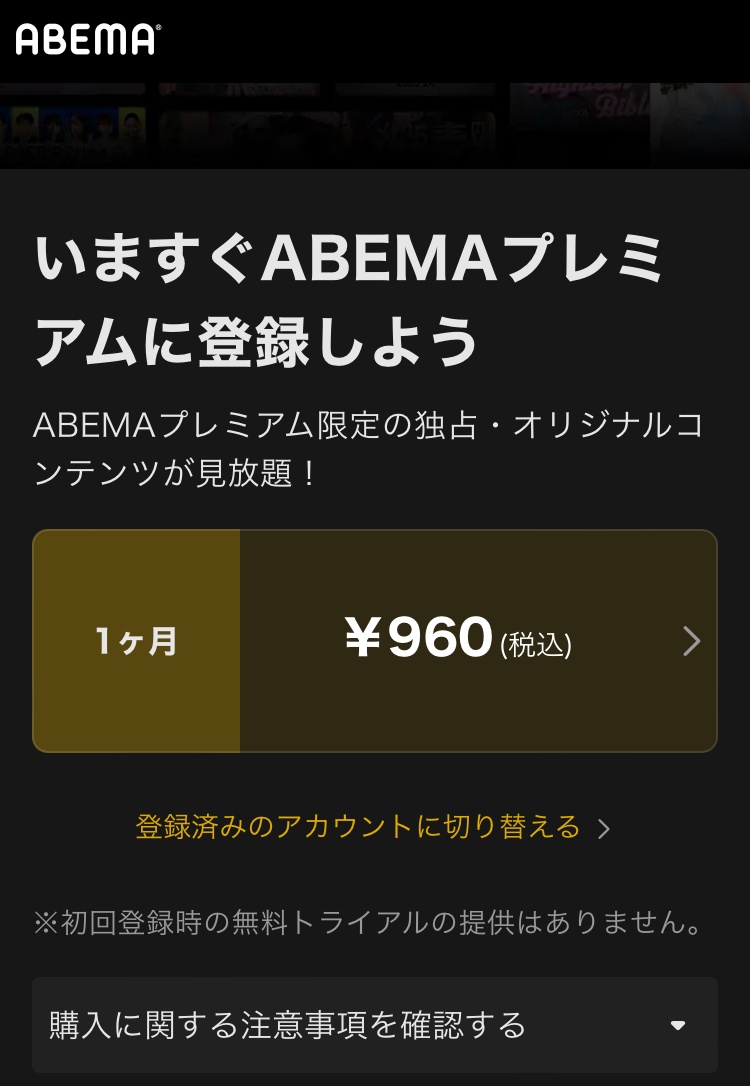Open 登録済みのアカウントに切り替える link

click(x=372, y=827)
